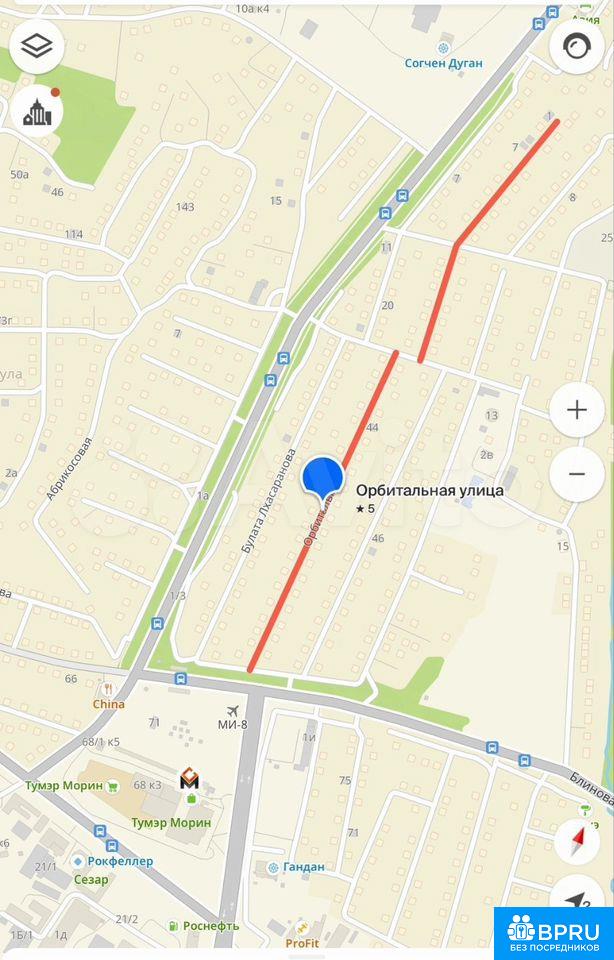614x960 pixels.
Task: Zoom in with the plus button
Action: click(576, 410)
